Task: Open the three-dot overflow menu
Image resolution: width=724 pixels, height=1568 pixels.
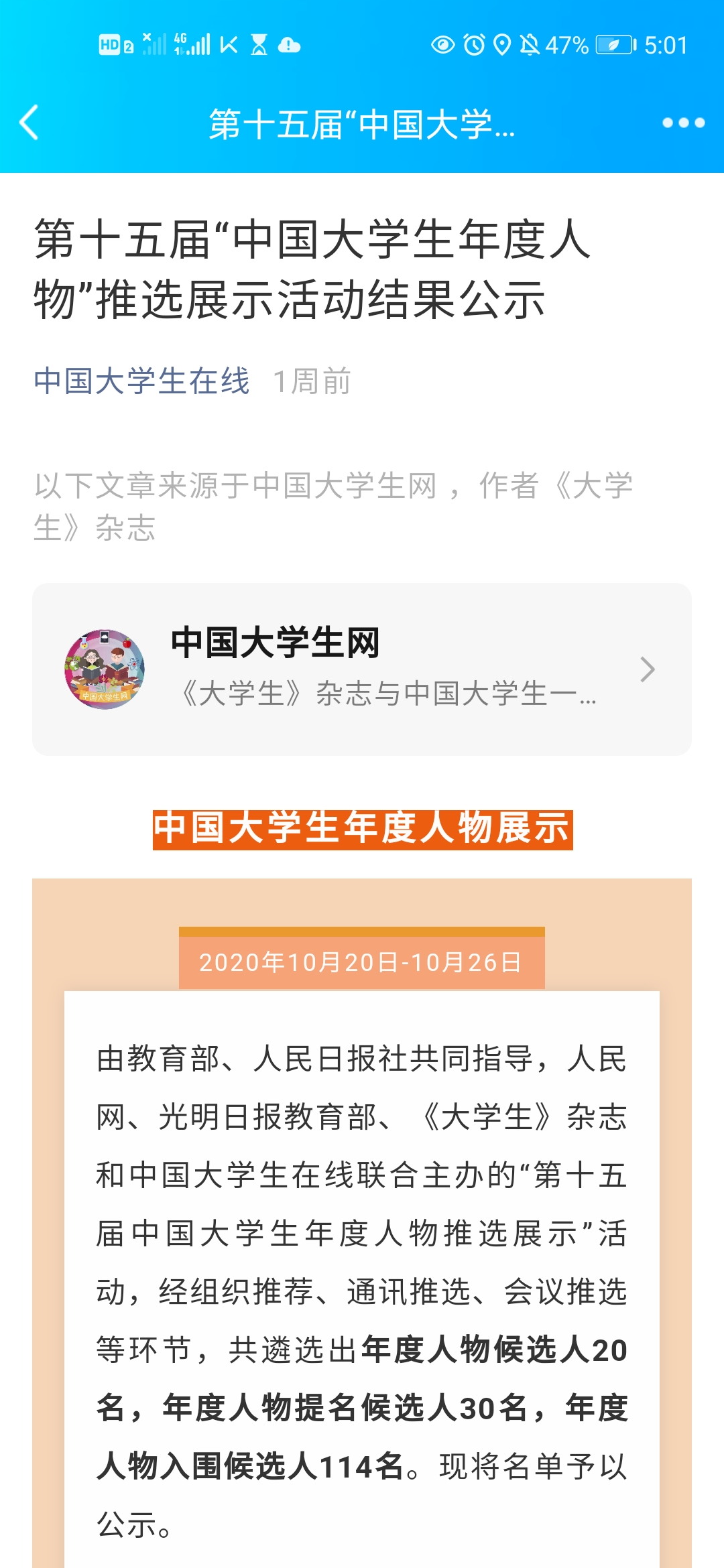Action: (683, 123)
